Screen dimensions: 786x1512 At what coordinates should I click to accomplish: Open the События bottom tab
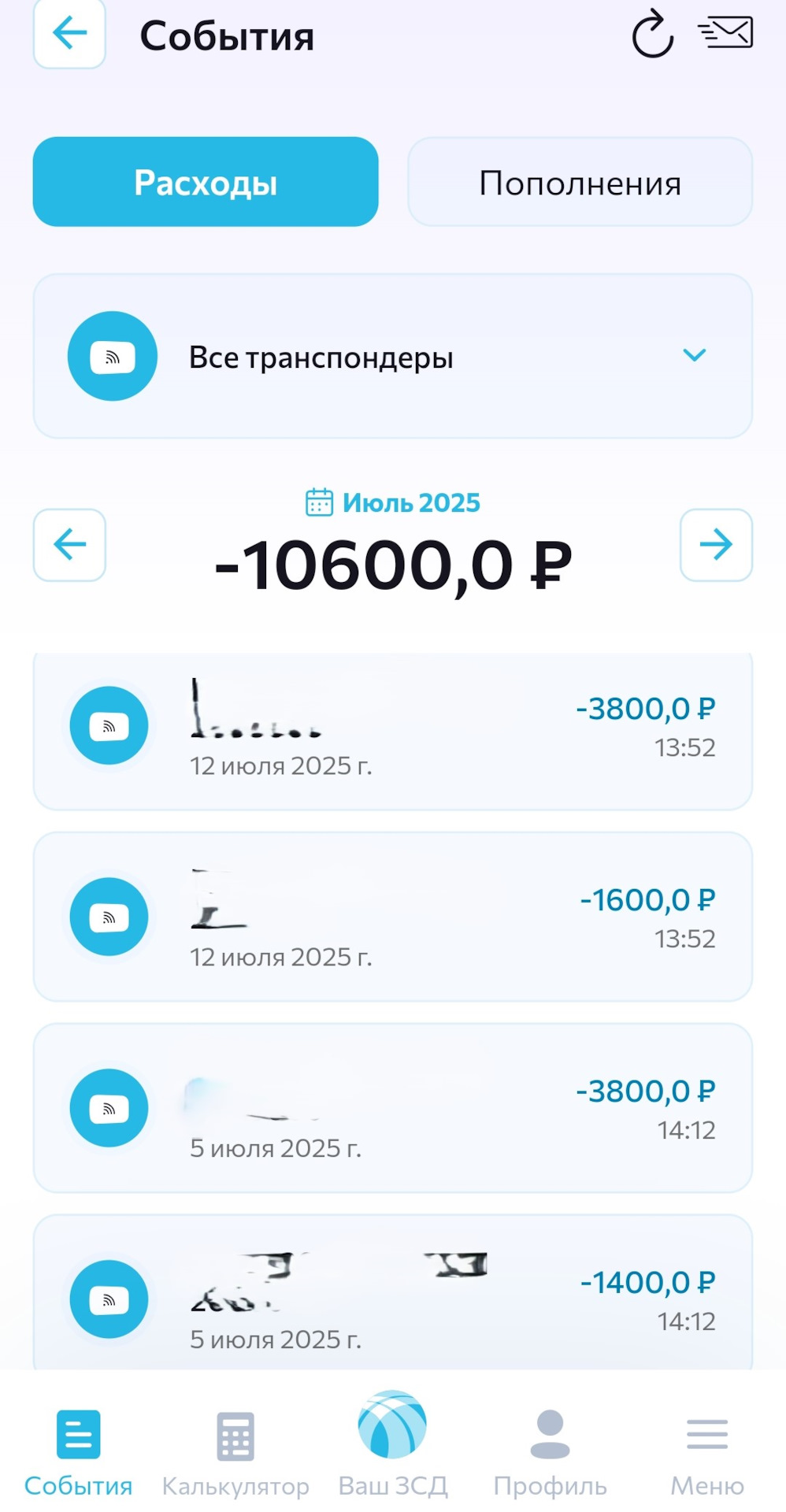(78, 1453)
